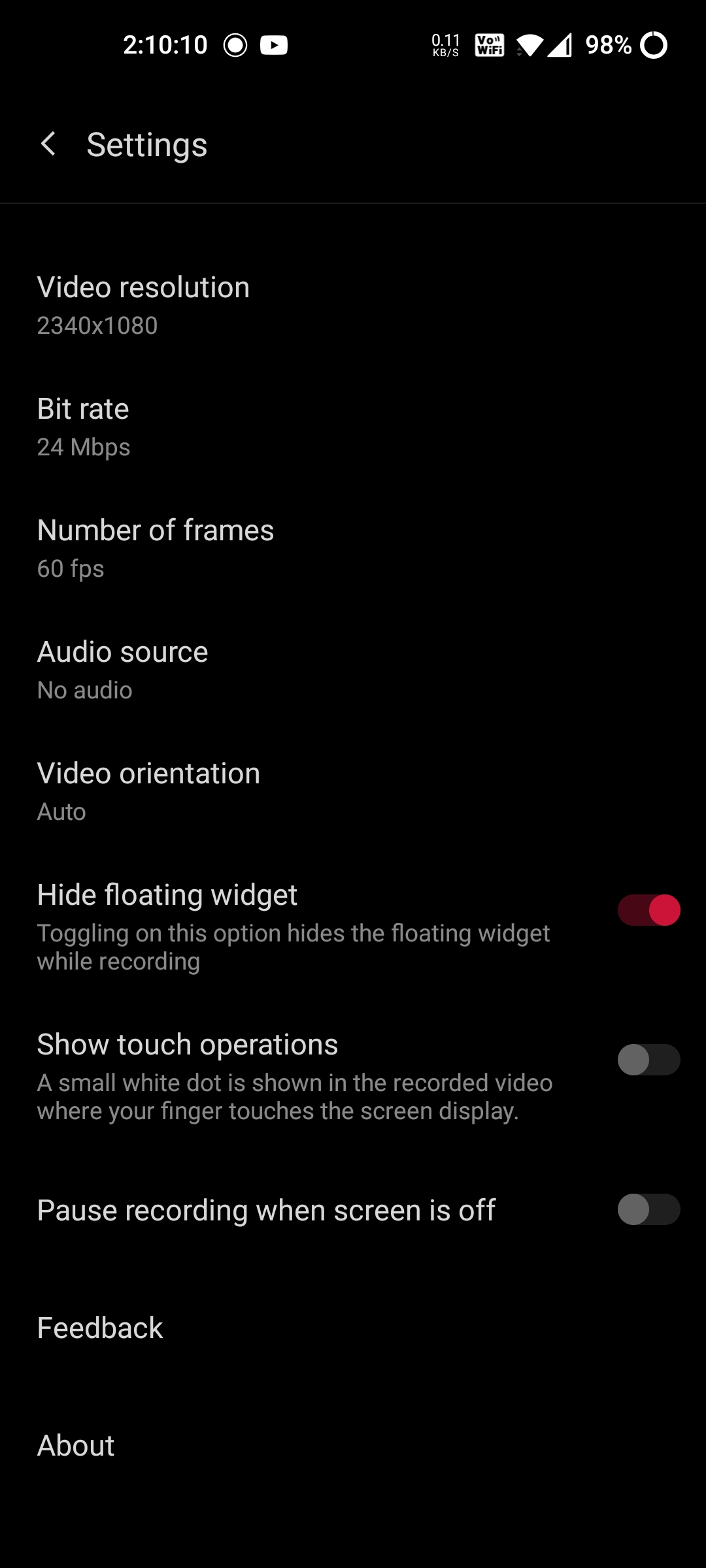
Task: Open the Feedback page
Action: 100,1328
